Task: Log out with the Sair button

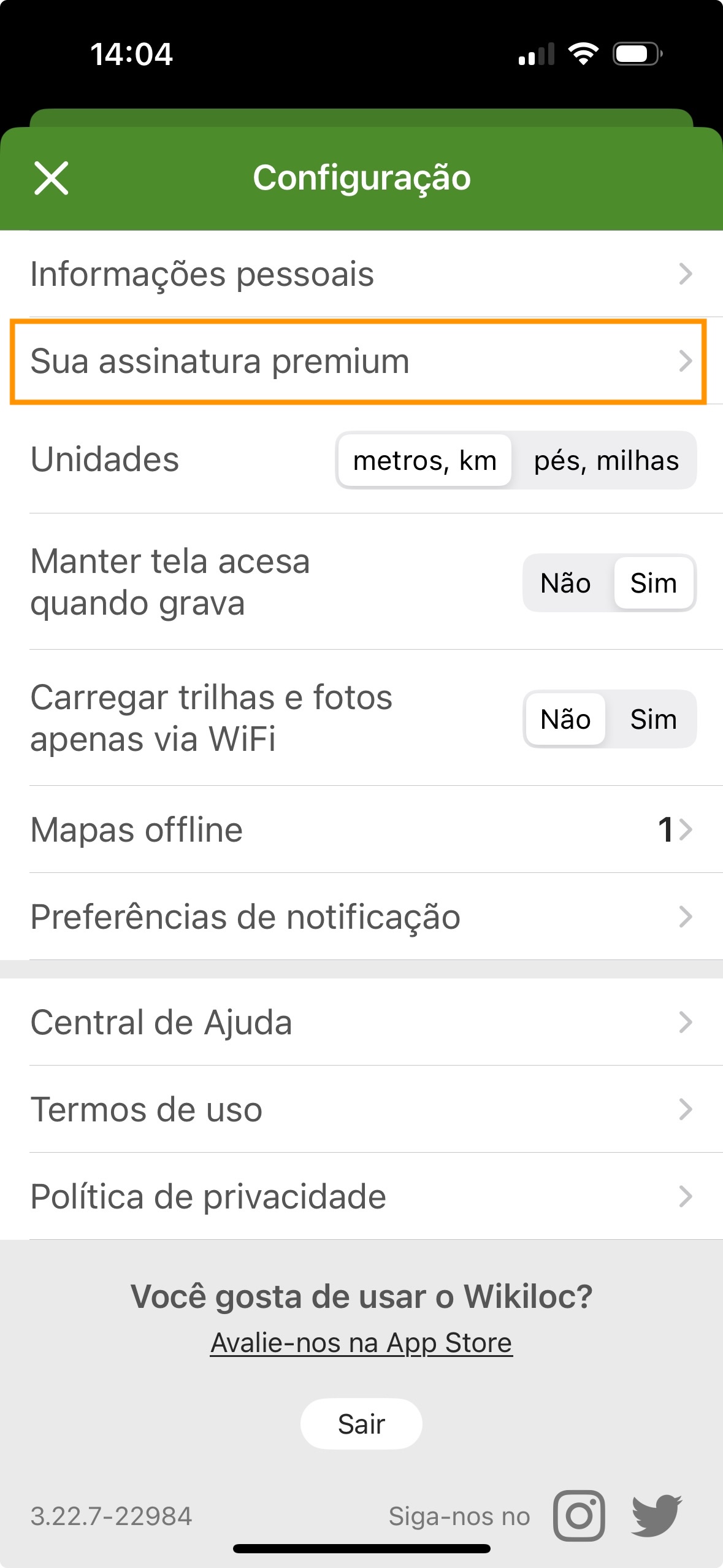Action: pos(361,1424)
